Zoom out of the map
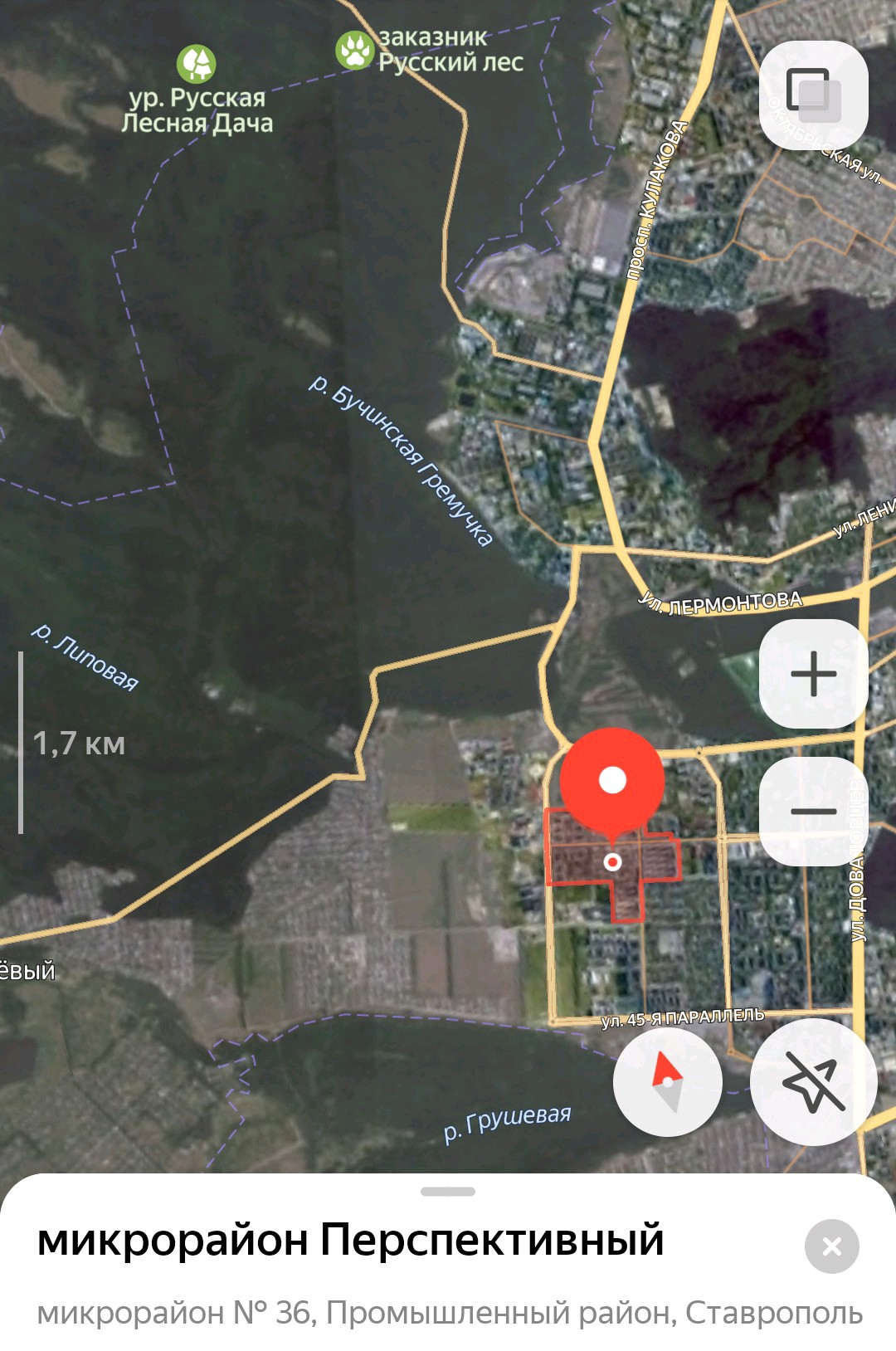The image size is (896, 1351). [x=813, y=811]
